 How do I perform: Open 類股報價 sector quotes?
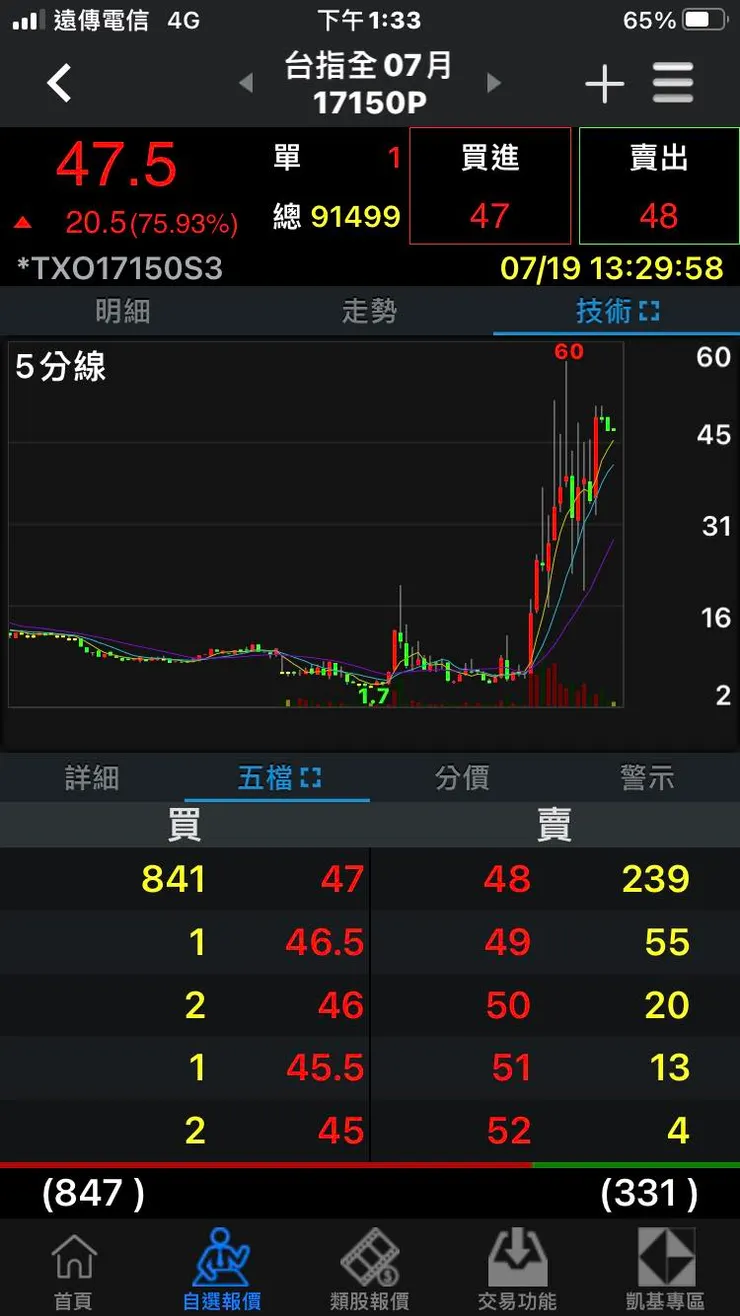pyautogui.click(x=370, y=1270)
